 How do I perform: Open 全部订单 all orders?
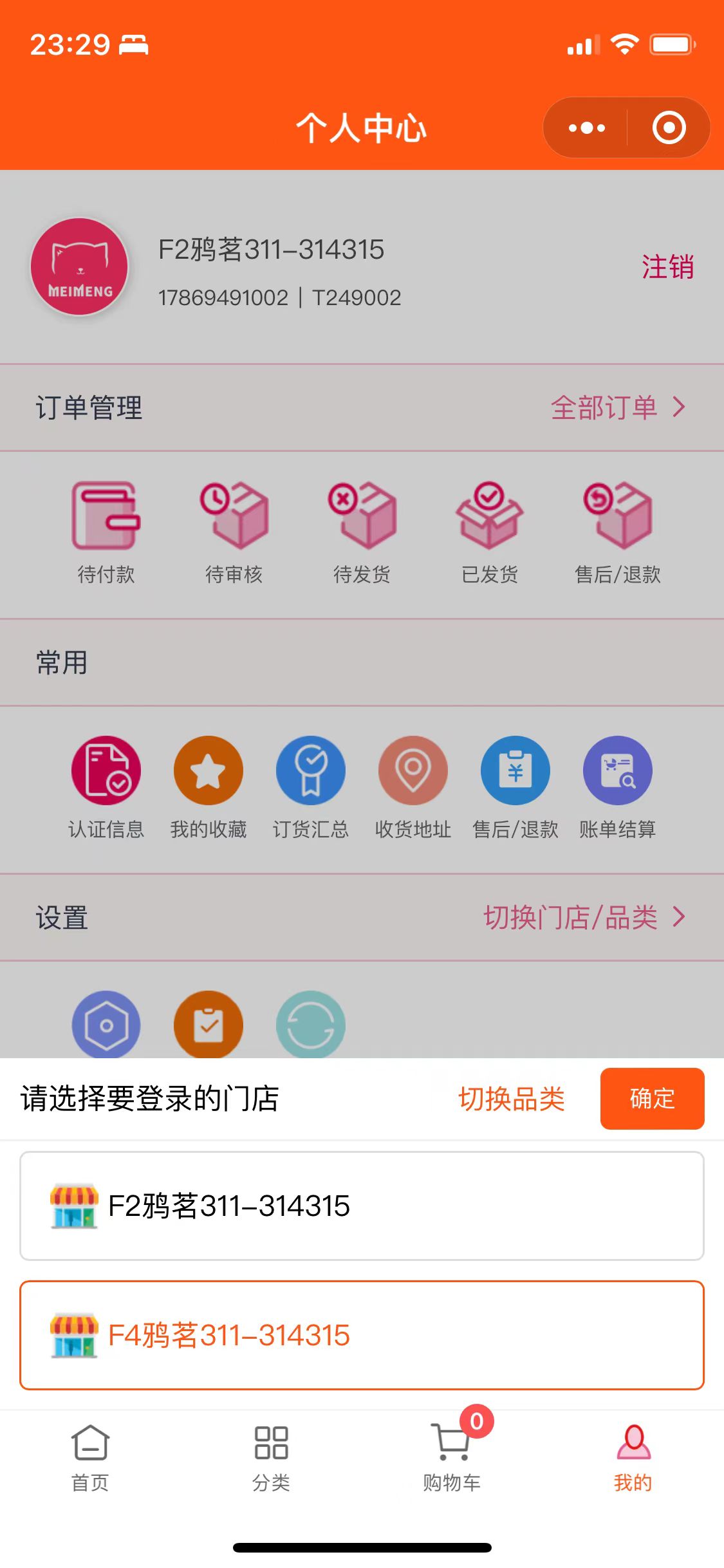pyautogui.click(x=617, y=407)
